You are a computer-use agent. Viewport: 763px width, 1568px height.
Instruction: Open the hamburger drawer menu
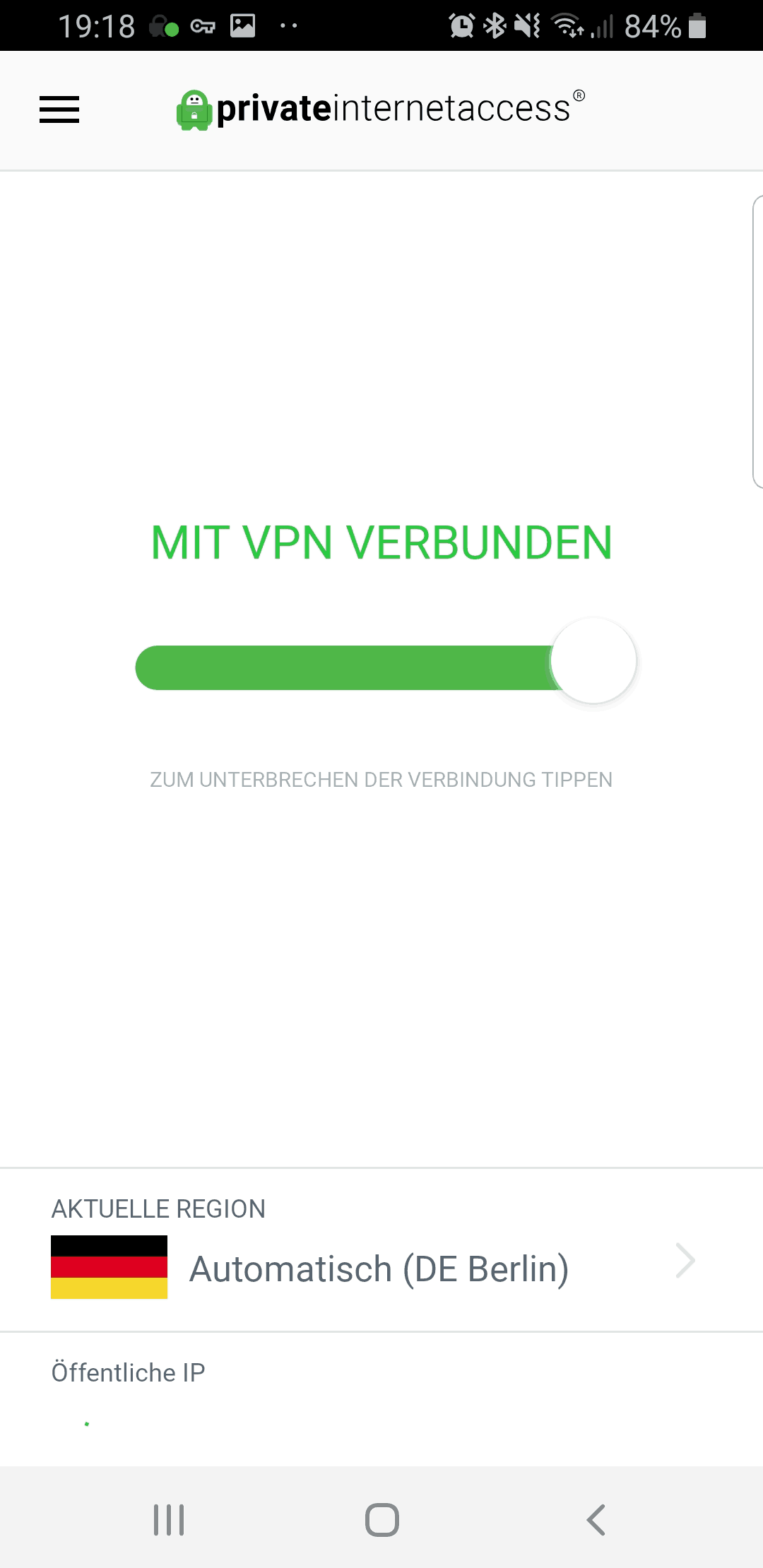pyautogui.click(x=59, y=109)
